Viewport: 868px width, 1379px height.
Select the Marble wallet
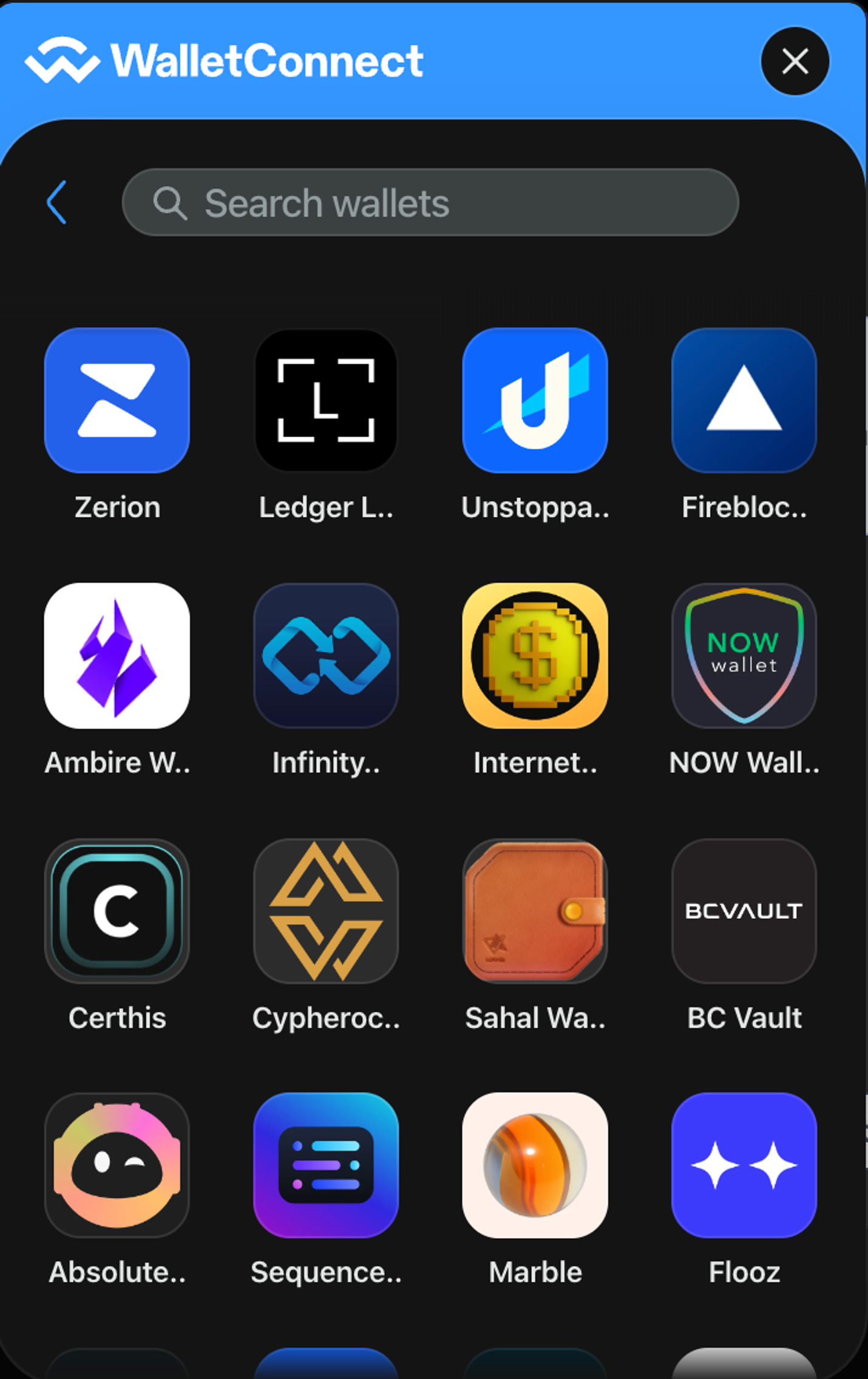(x=535, y=1165)
